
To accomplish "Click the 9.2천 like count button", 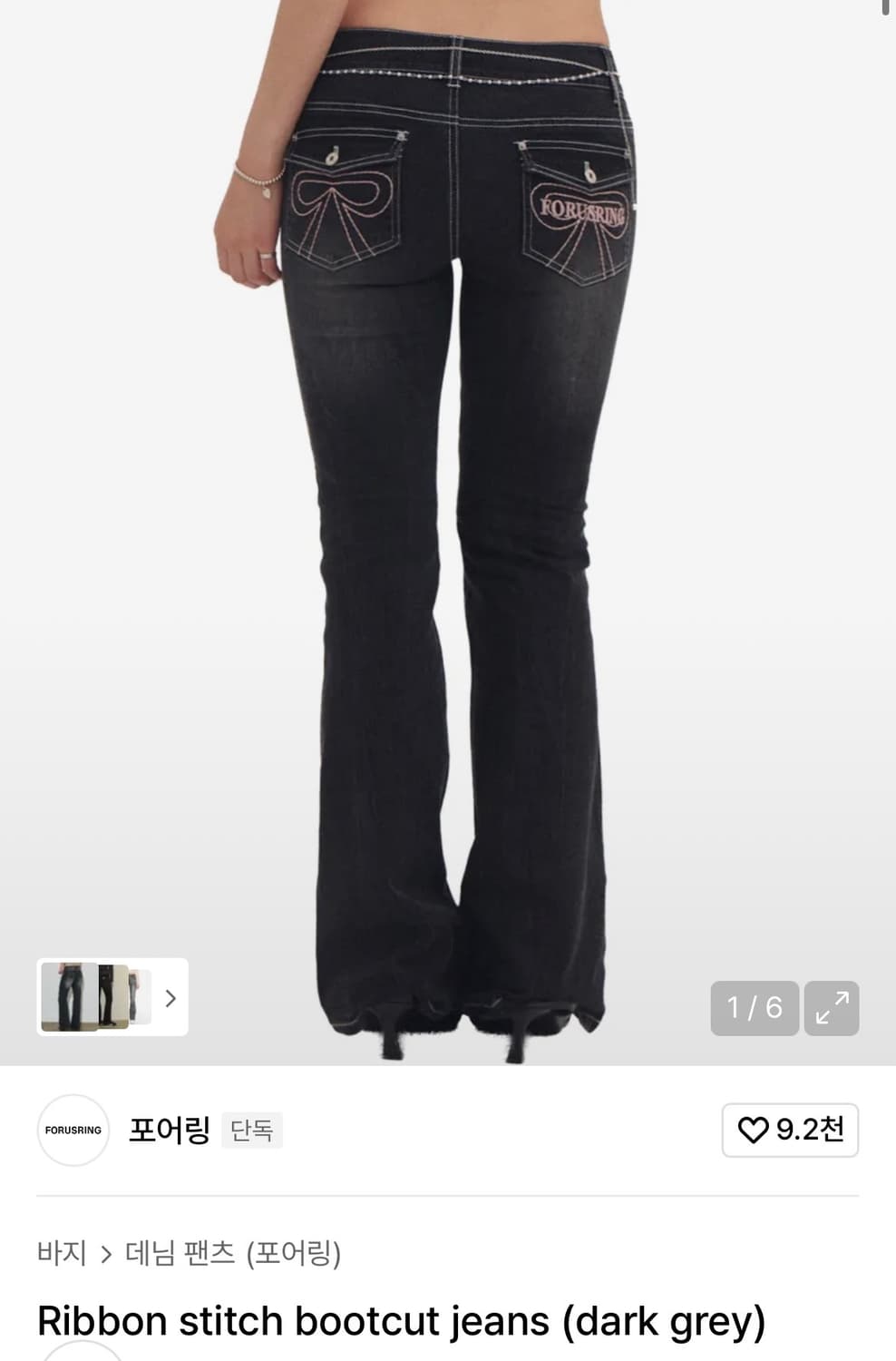I will 790,1131.
